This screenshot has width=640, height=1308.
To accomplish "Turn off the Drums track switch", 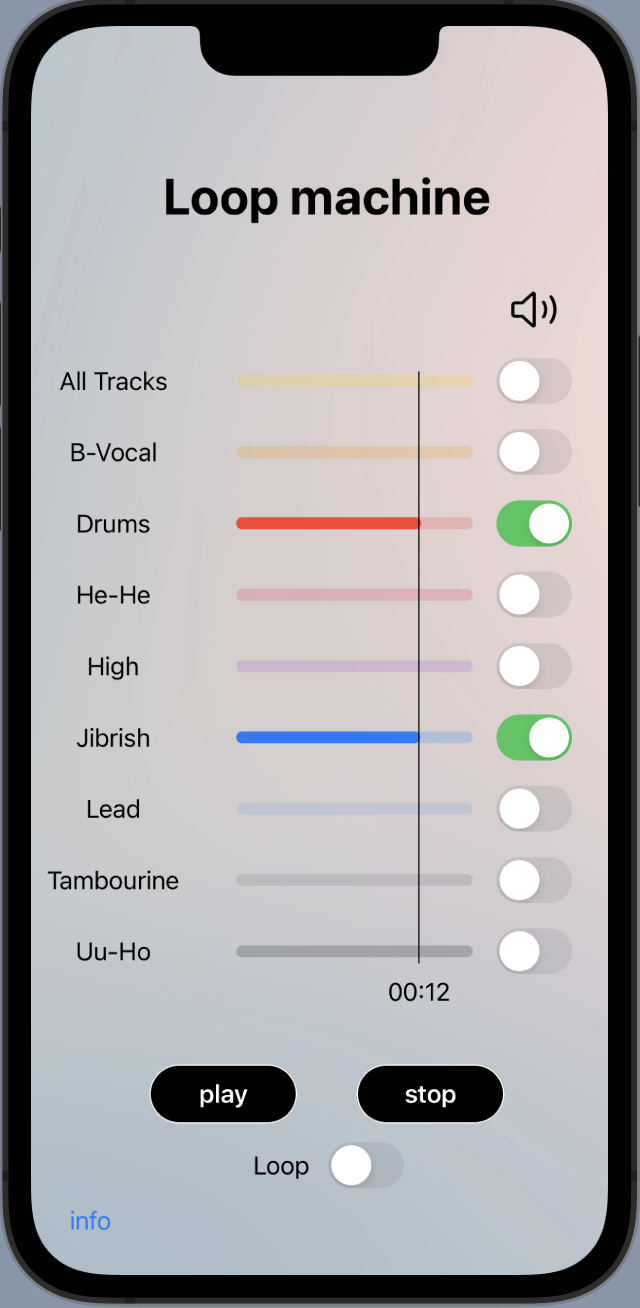I will click(534, 524).
